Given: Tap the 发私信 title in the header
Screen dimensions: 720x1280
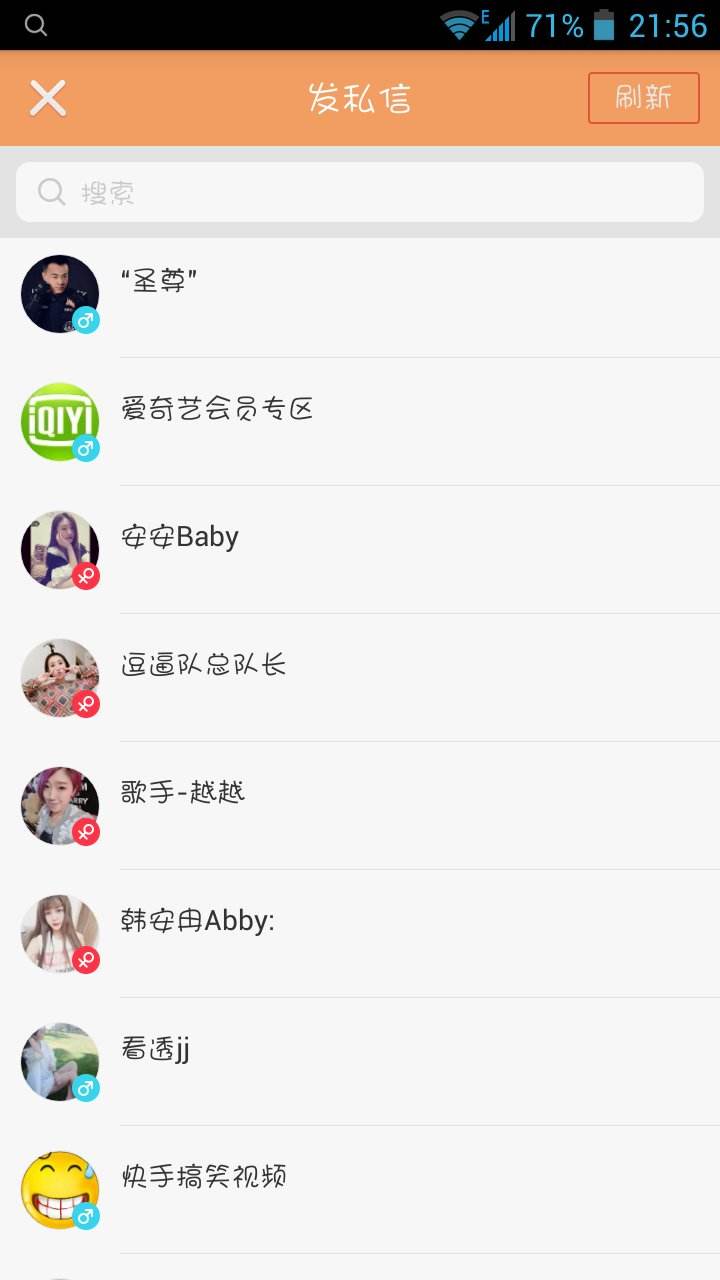Looking at the screenshot, I should 360,97.
